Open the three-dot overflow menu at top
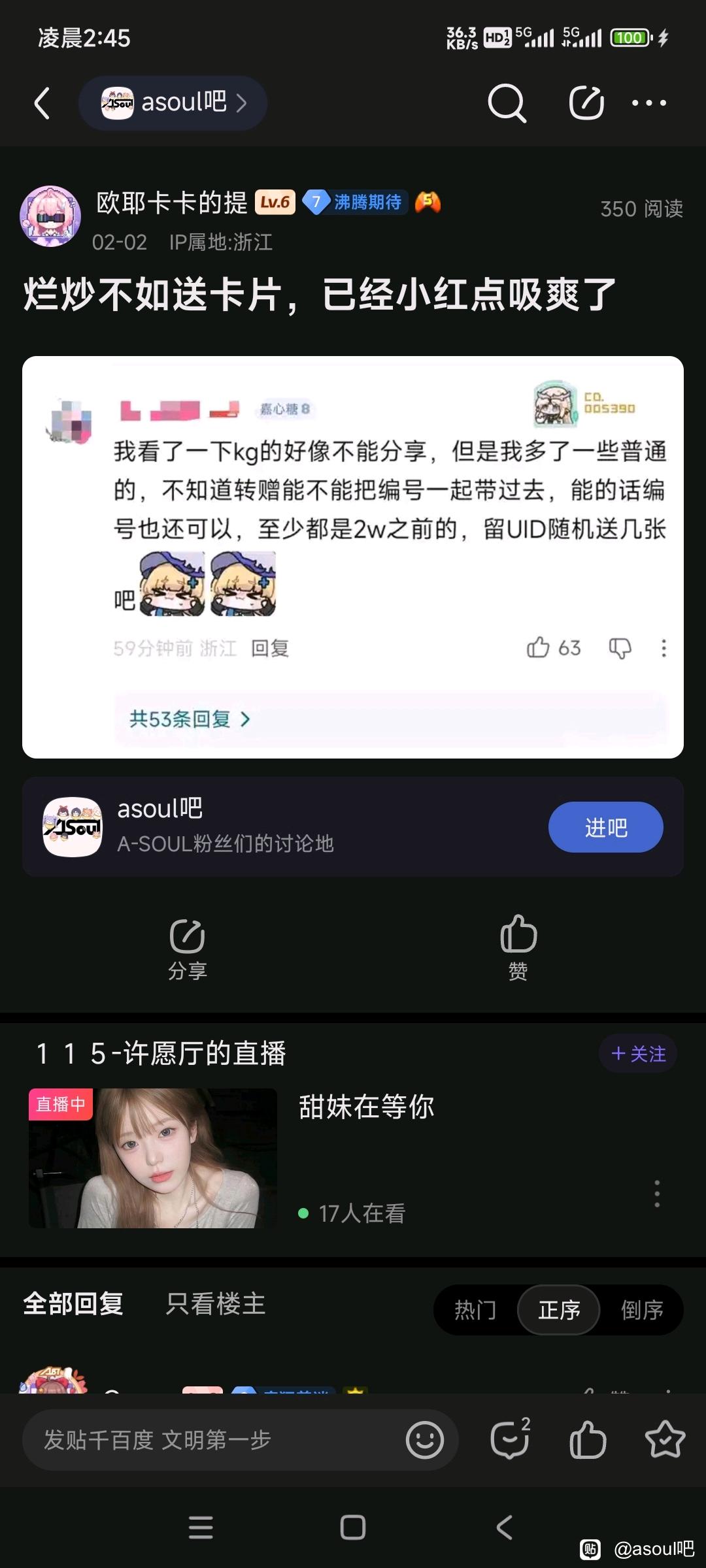The image size is (706, 1568). point(648,103)
